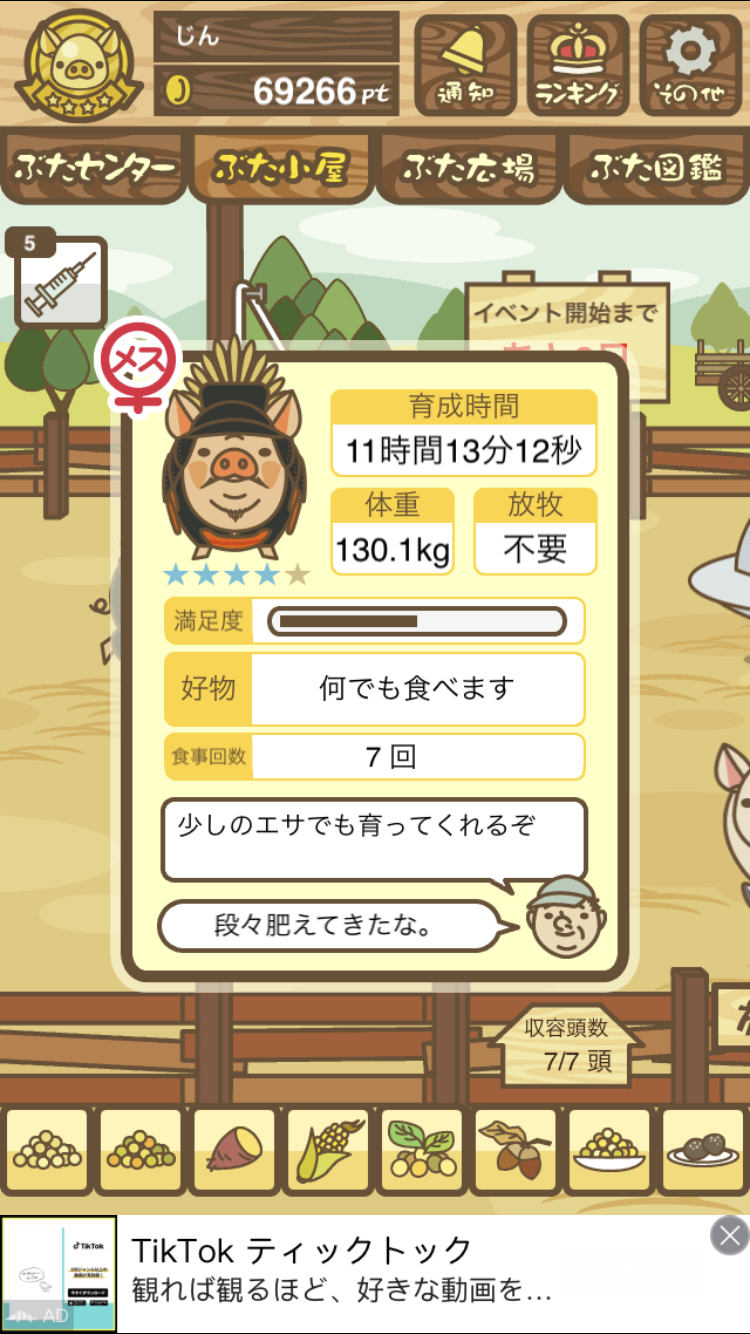Switch to the ぶたセンター tab
The width and height of the screenshot is (750, 1334).
tap(94, 167)
